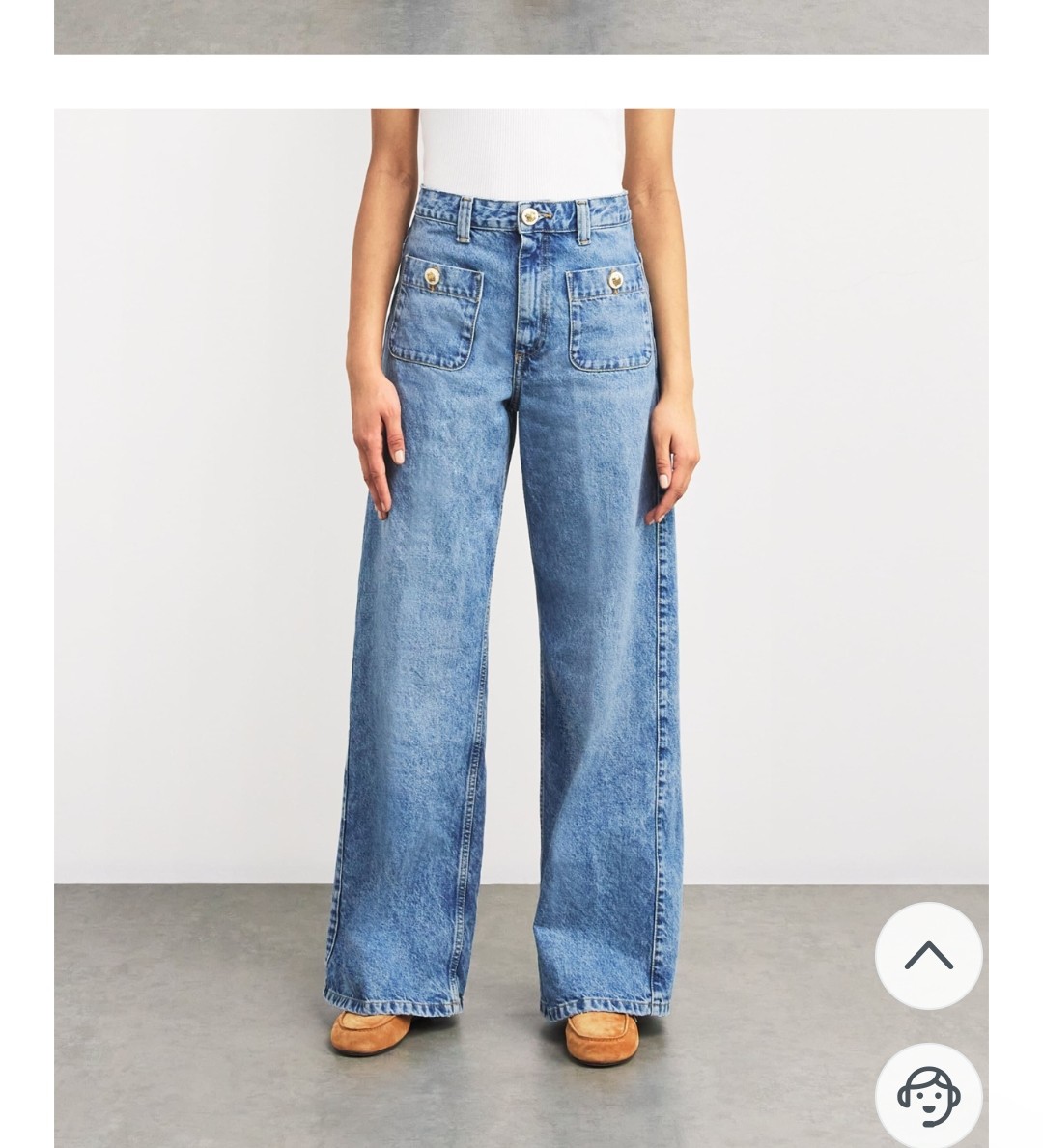Tap the scroll-to-top arrow button
This screenshot has width=1043, height=1148.
click(x=928, y=956)
